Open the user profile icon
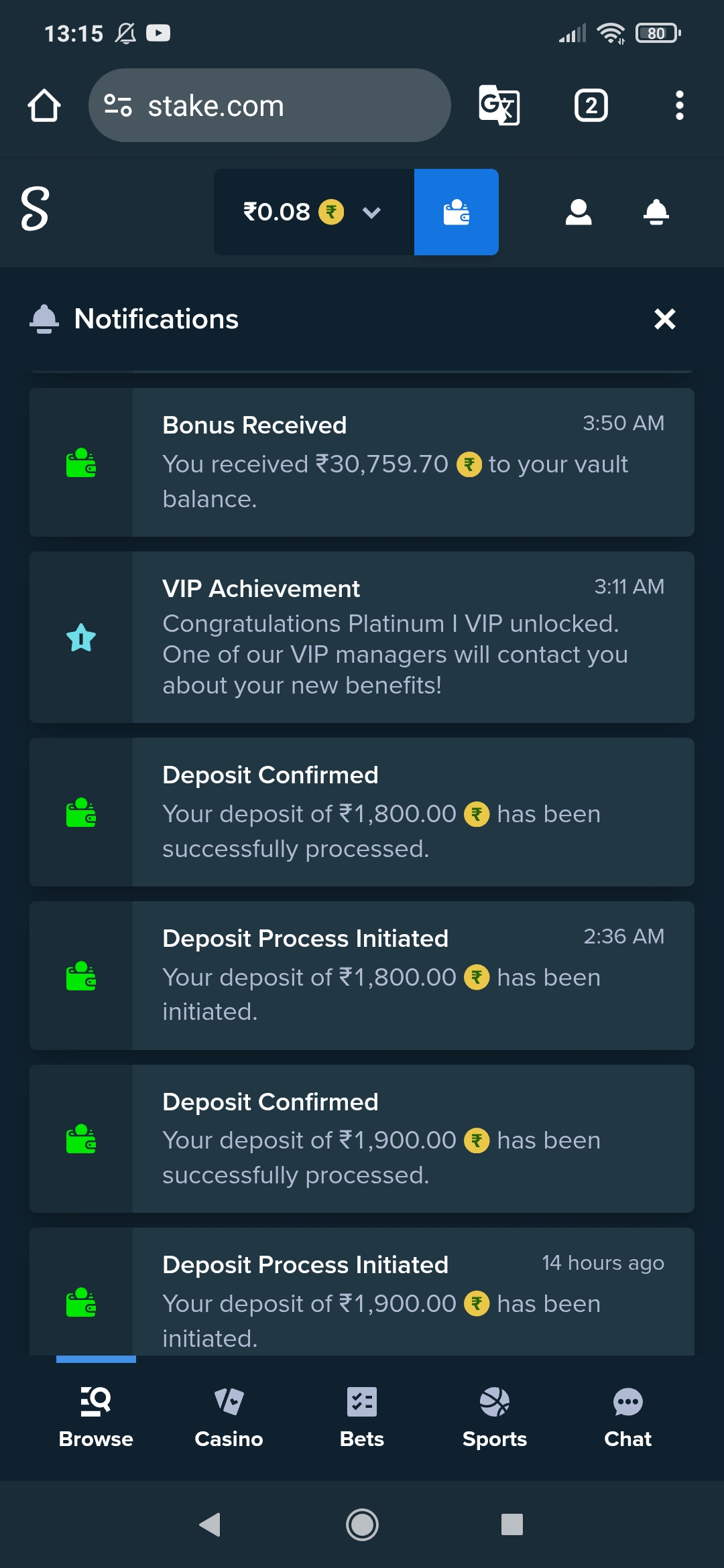724x1568 pixels. [579, 212]
